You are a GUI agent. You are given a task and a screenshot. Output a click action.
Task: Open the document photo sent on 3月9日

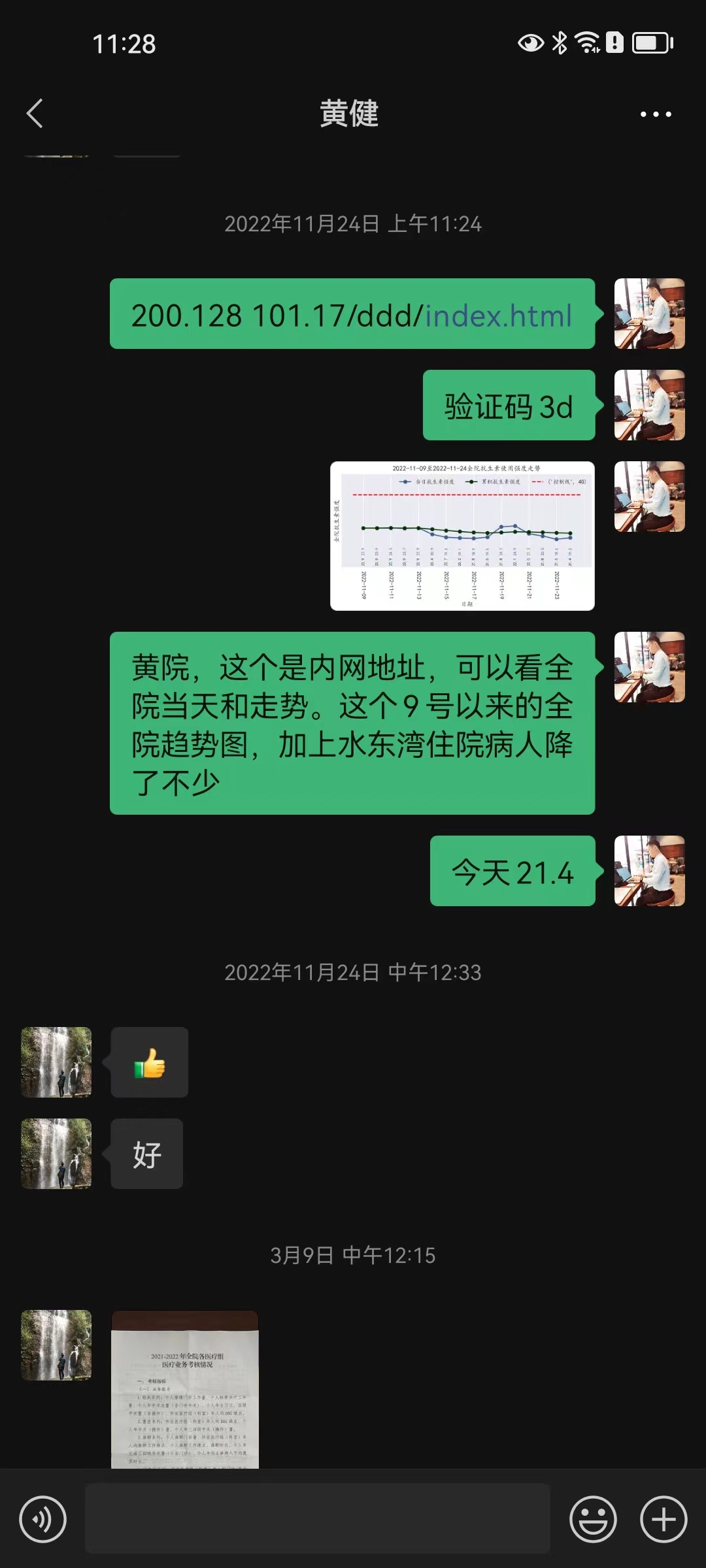click(x=185, y=1390)
